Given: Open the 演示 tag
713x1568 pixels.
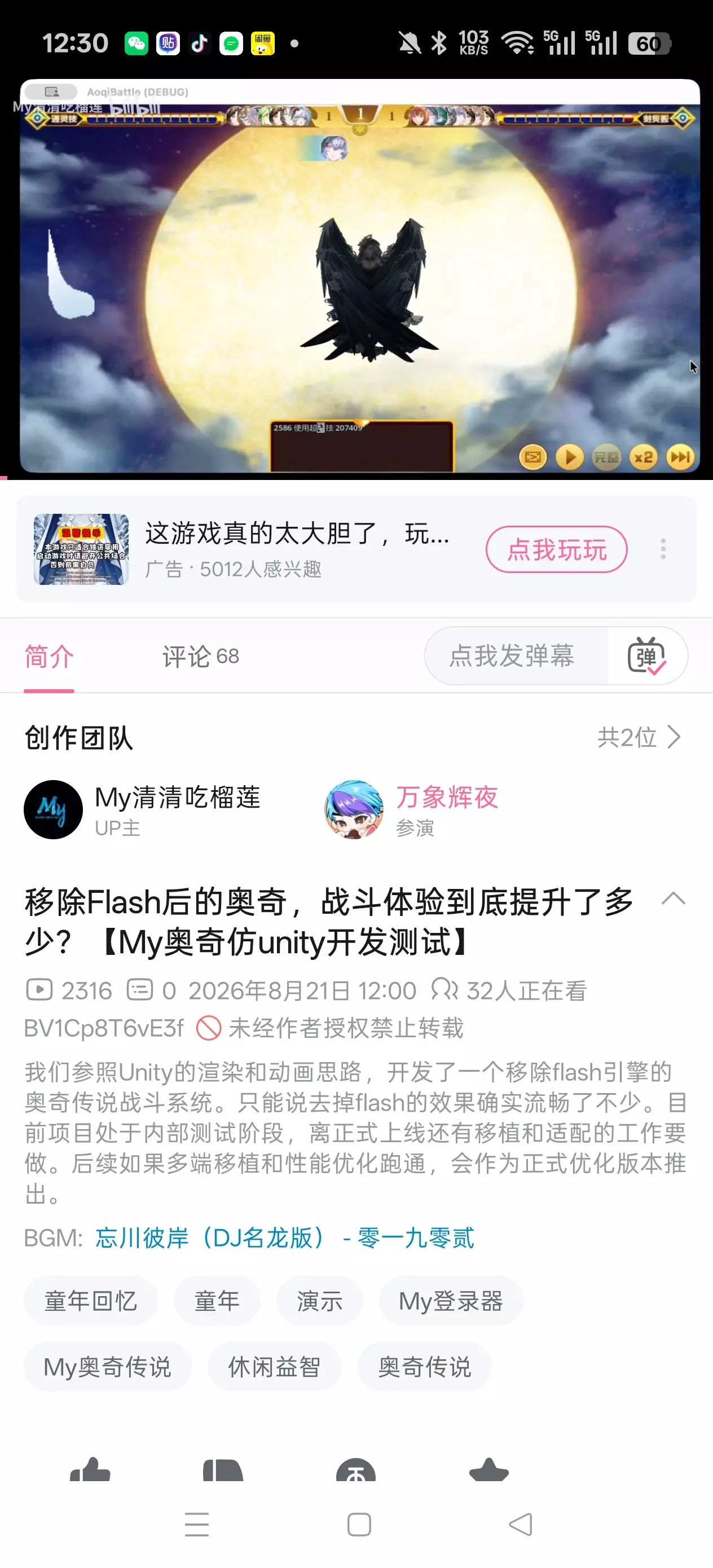Looking at the screenshot, I should 320,1301.
